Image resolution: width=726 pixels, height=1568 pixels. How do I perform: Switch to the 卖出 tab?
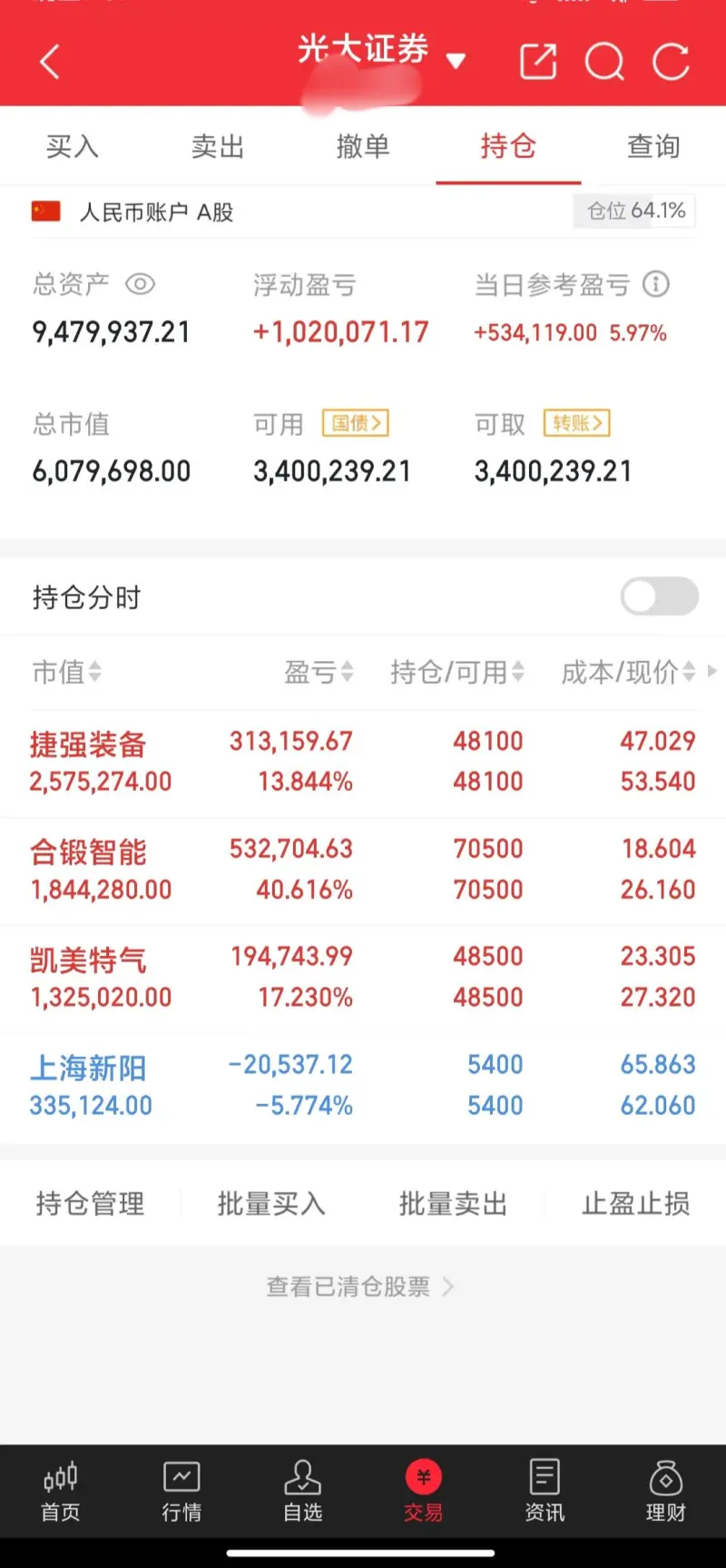point(218,146)
